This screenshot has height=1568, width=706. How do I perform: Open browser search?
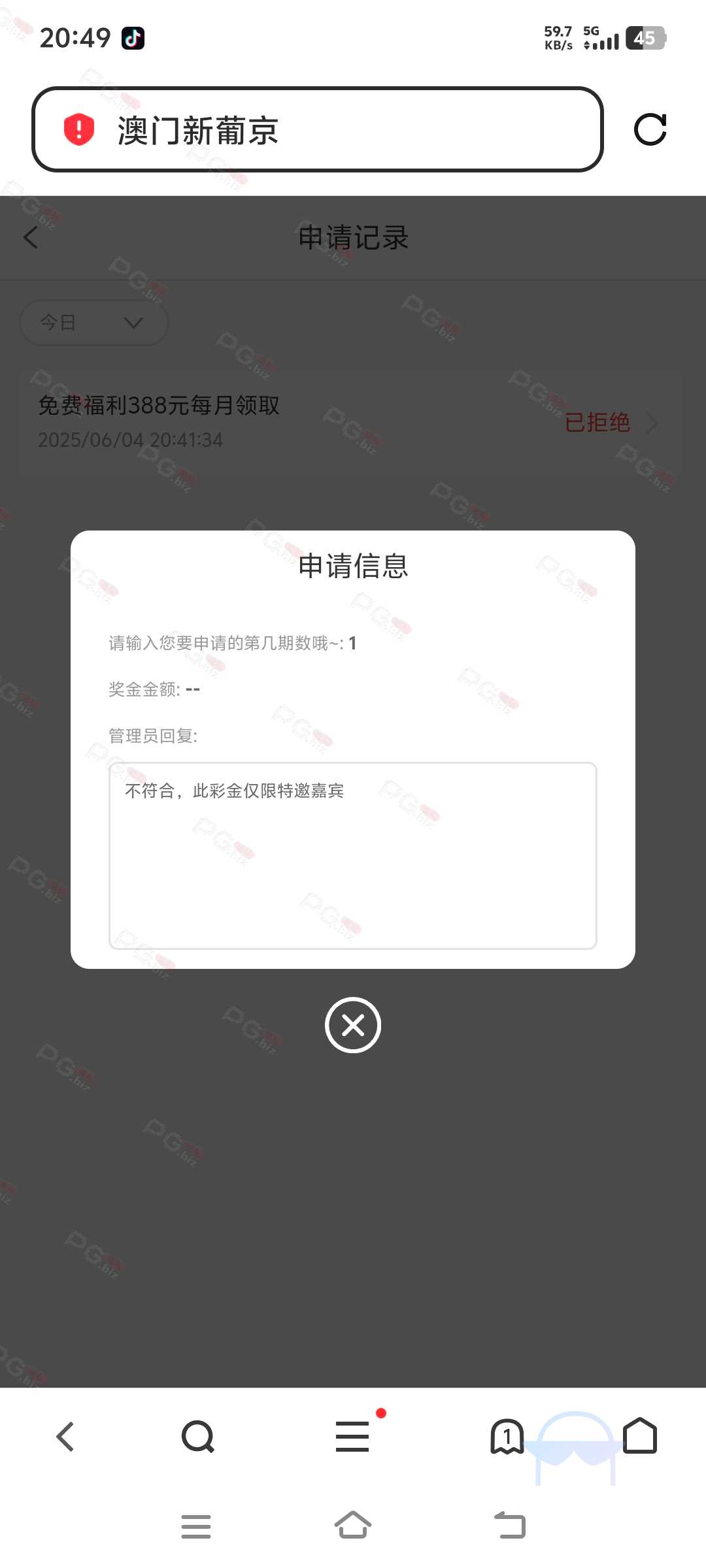[198, 1437]
